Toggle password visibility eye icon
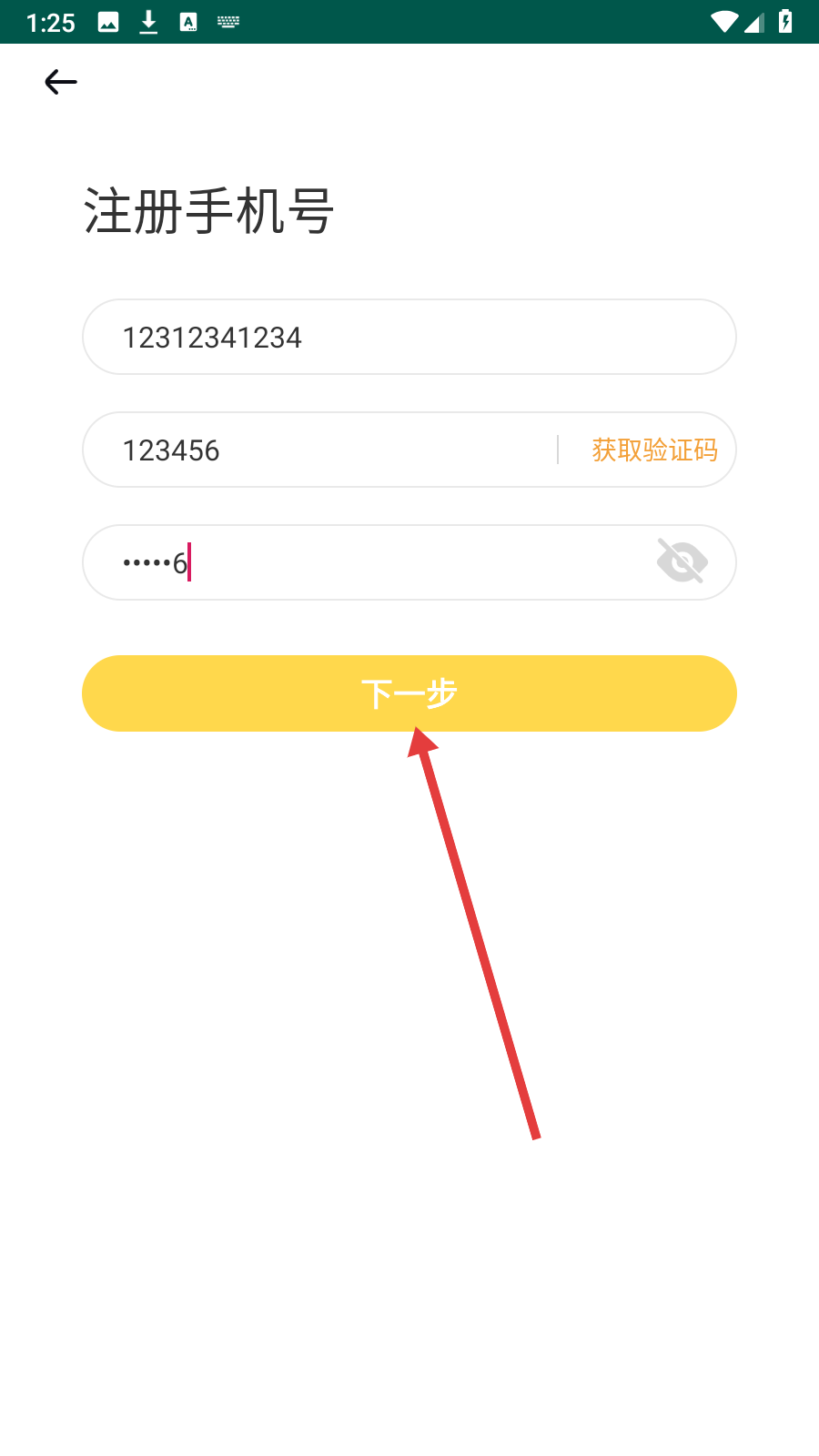The image size is (819, 1456). [682, 561]
